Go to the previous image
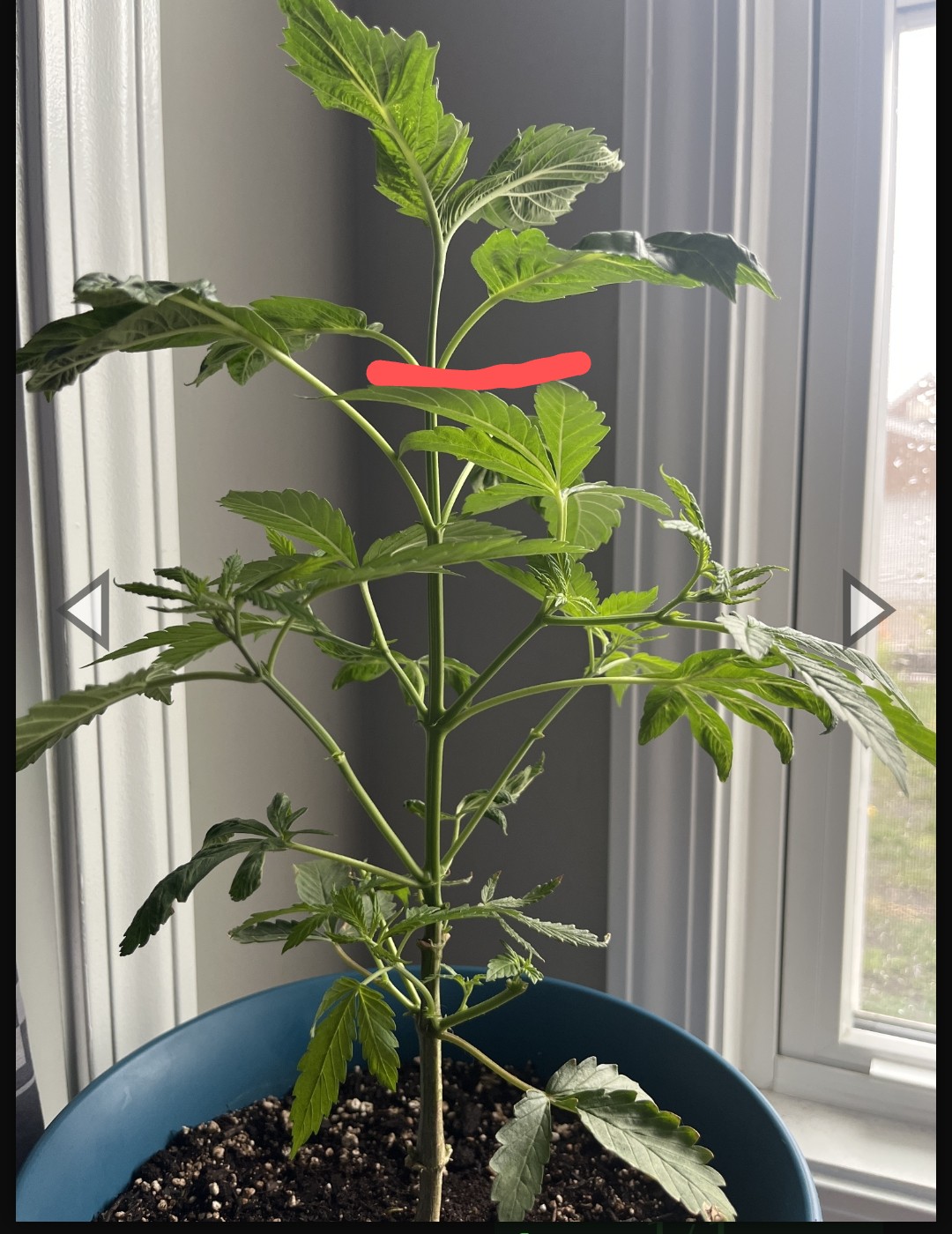This screenshot has width=952, height=1234. (86, 609)
